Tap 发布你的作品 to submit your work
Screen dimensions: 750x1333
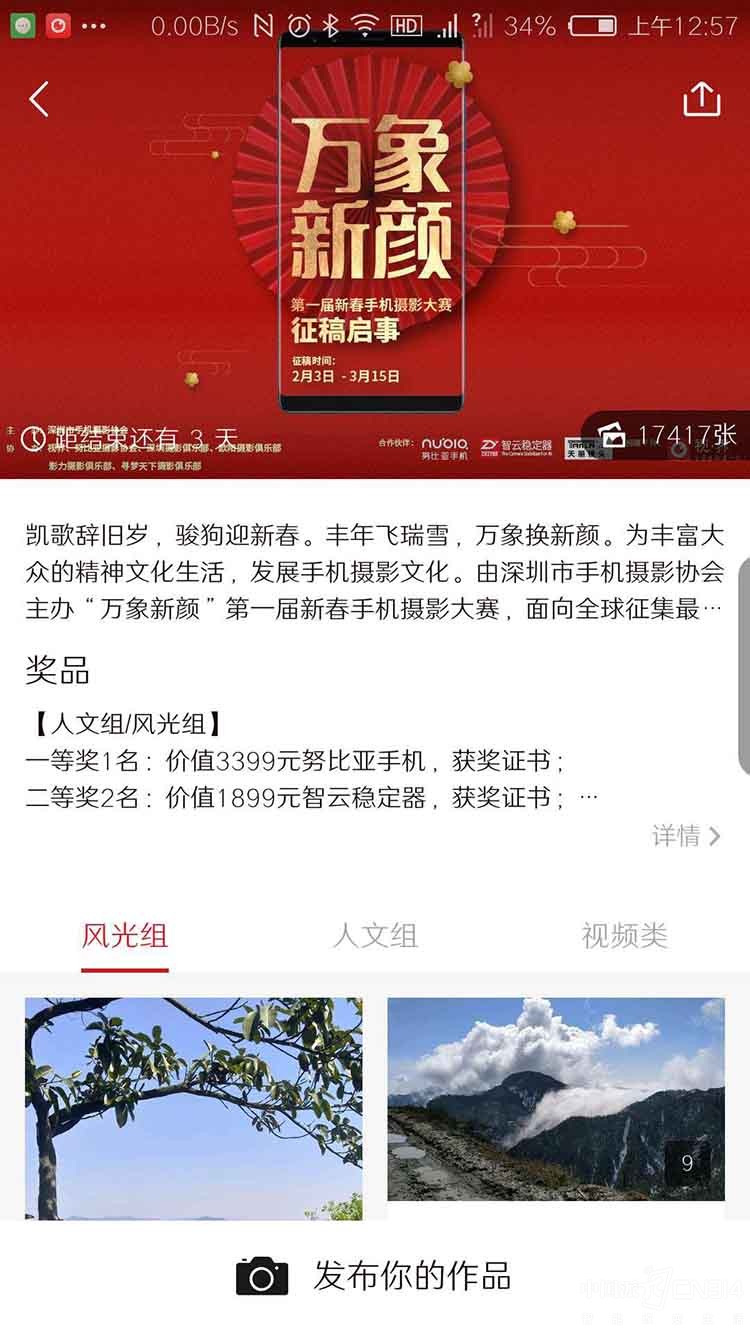pos(375,1276)
